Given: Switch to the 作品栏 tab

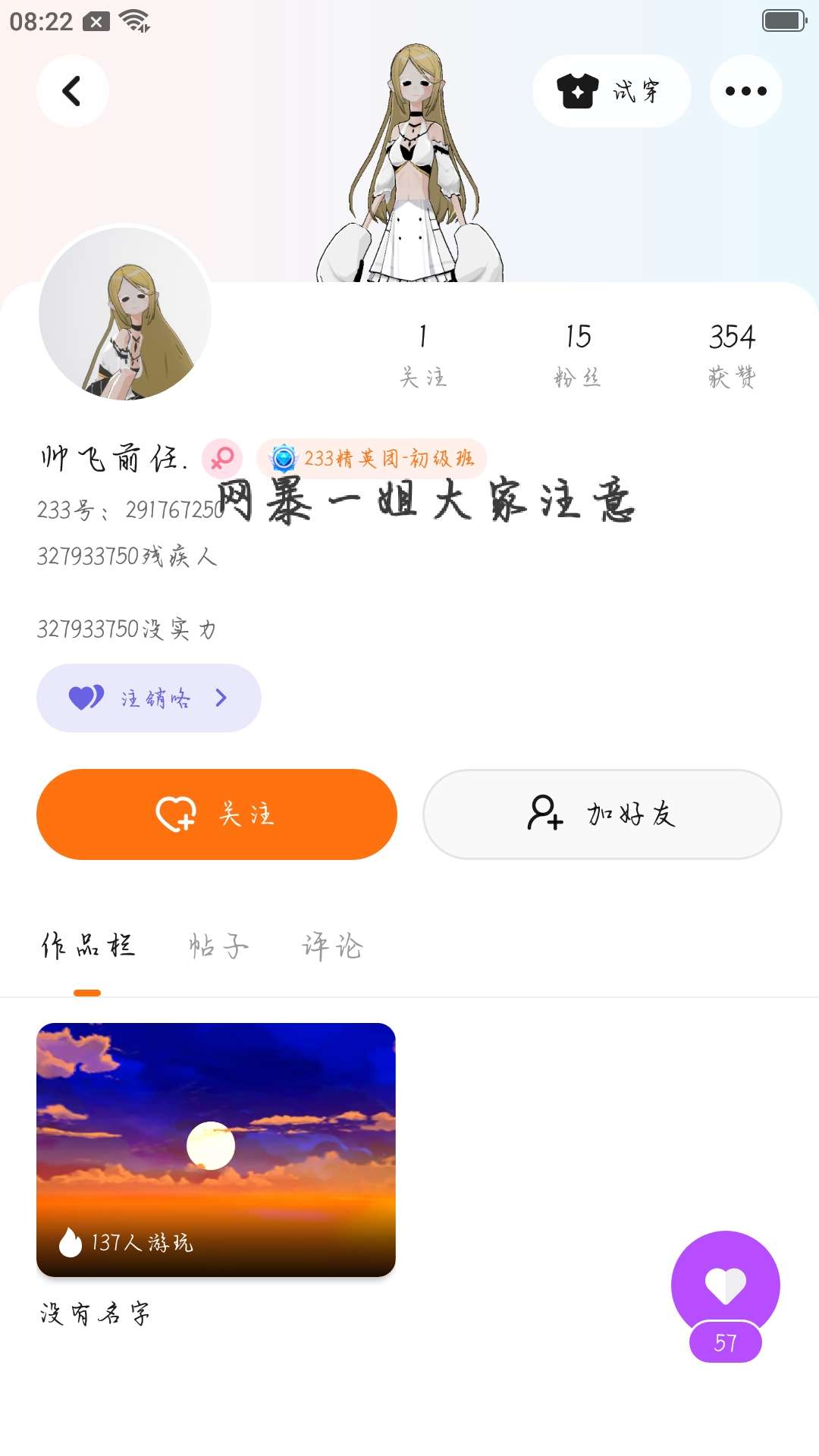Looking at the screenshot, I should [88, 946].
